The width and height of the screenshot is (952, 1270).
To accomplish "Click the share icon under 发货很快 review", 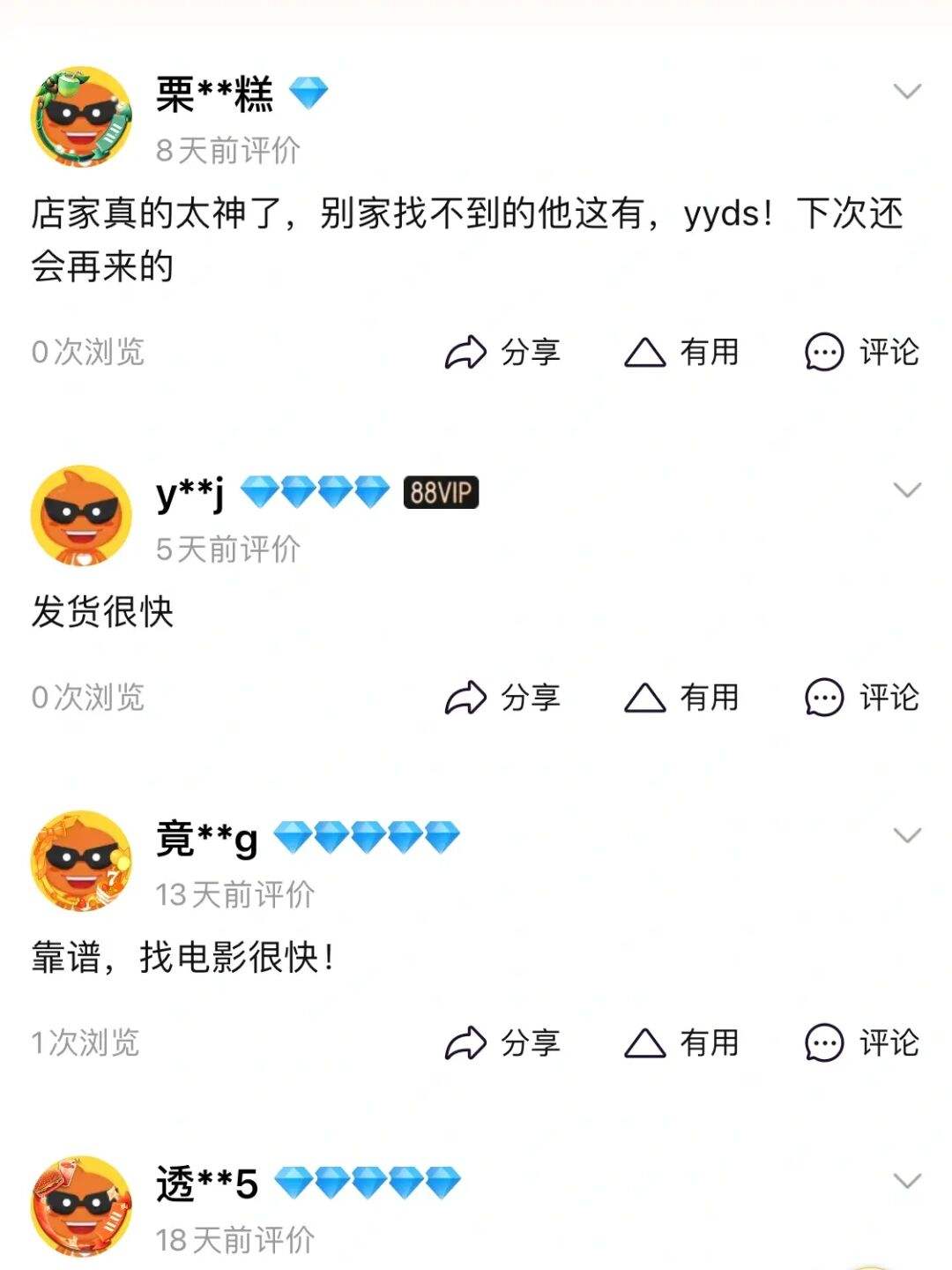I will [467, 698].
